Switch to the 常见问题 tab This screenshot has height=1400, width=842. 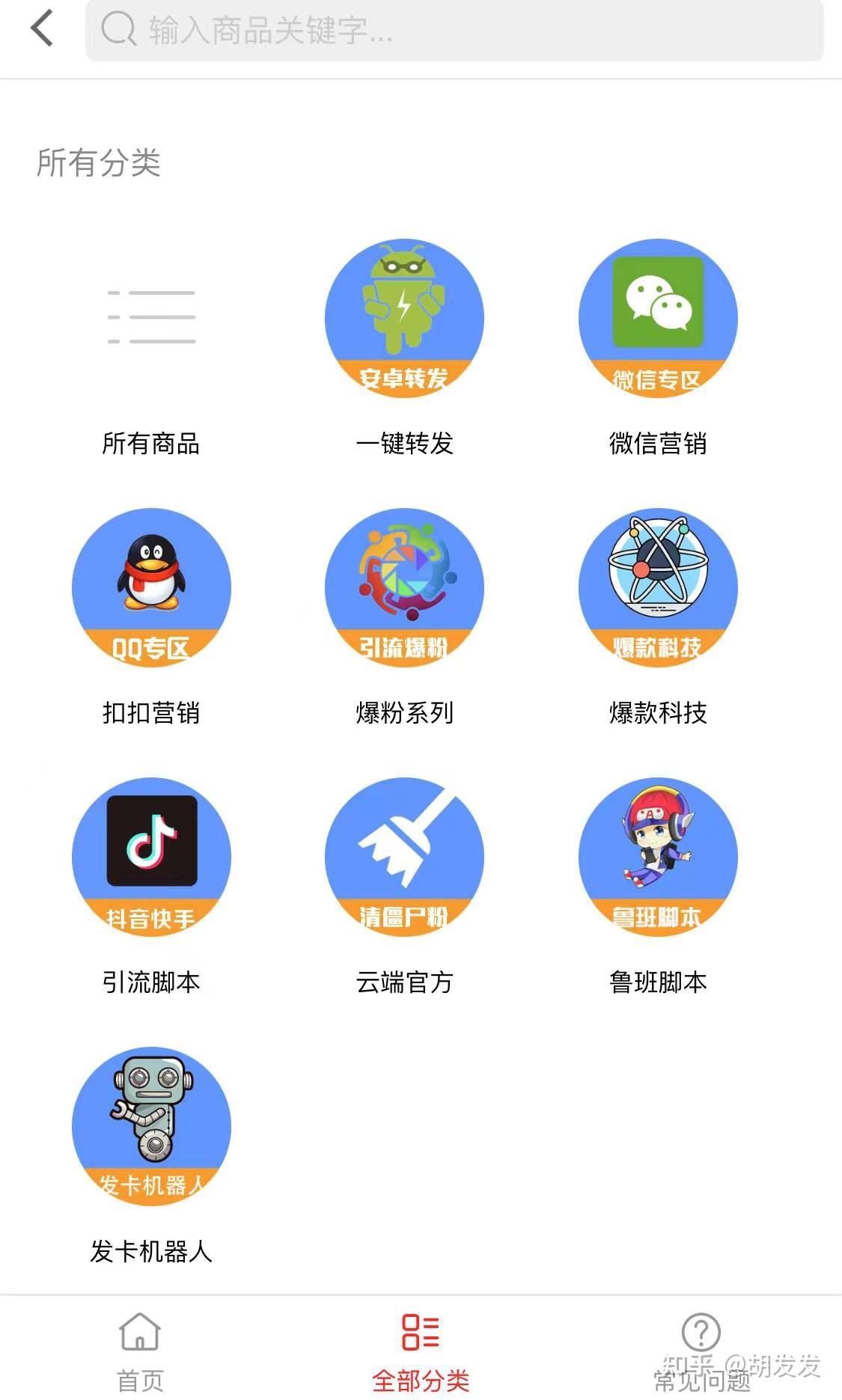click(701, 1351)
